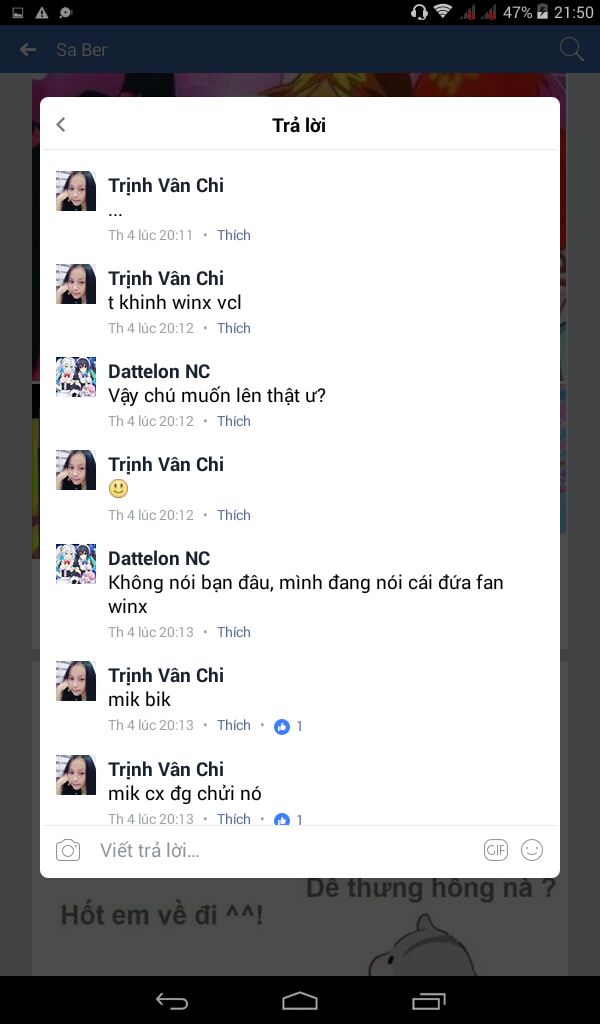Open Dattelon NC's profile from the "Không nói bạn đâu" reply
The height and width of the screenshot is (1024, 600).
tap(159, 558)
